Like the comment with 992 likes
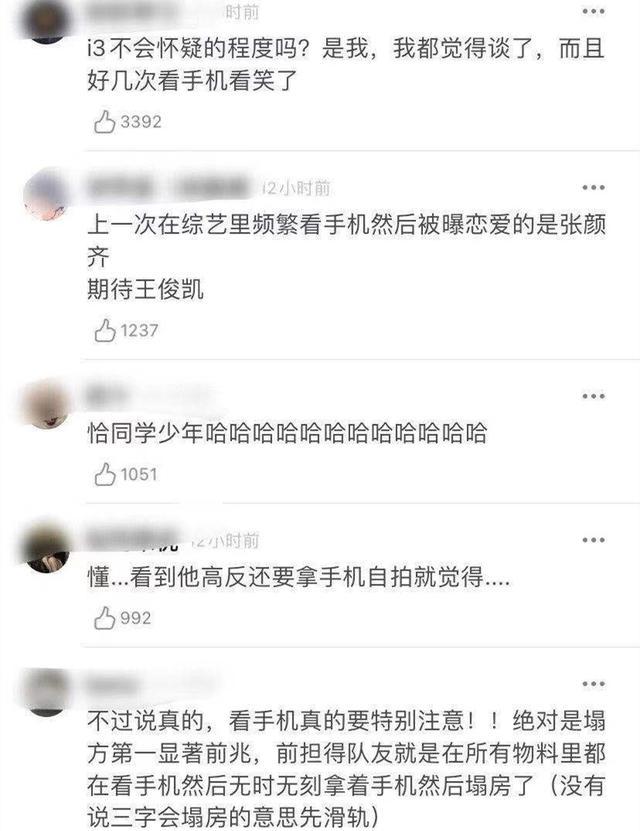This screenshot has width=640, height=831. coord(103,618)
